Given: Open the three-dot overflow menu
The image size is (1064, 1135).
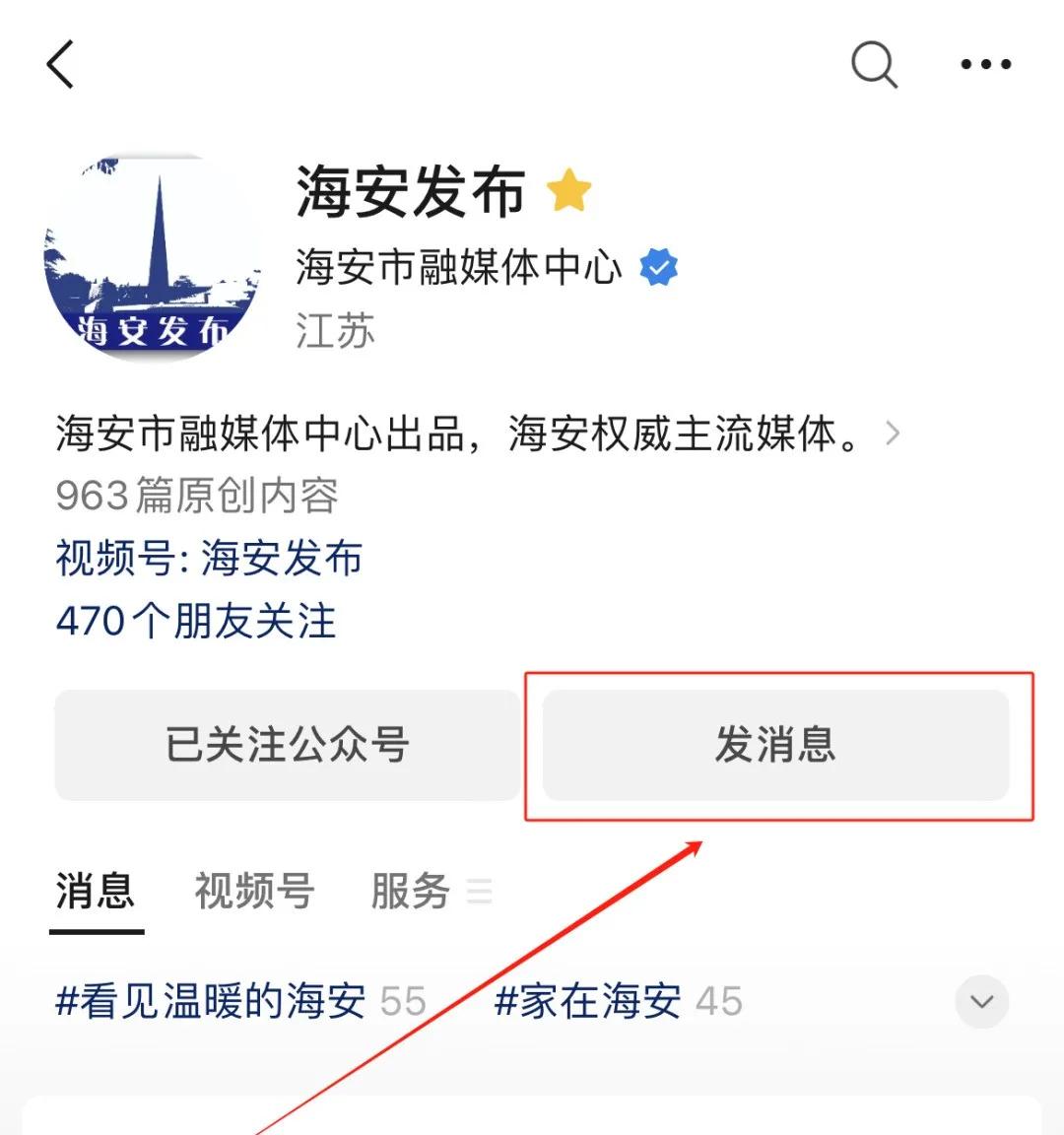Looking at the screenshot, I should (x=985, y=65).
